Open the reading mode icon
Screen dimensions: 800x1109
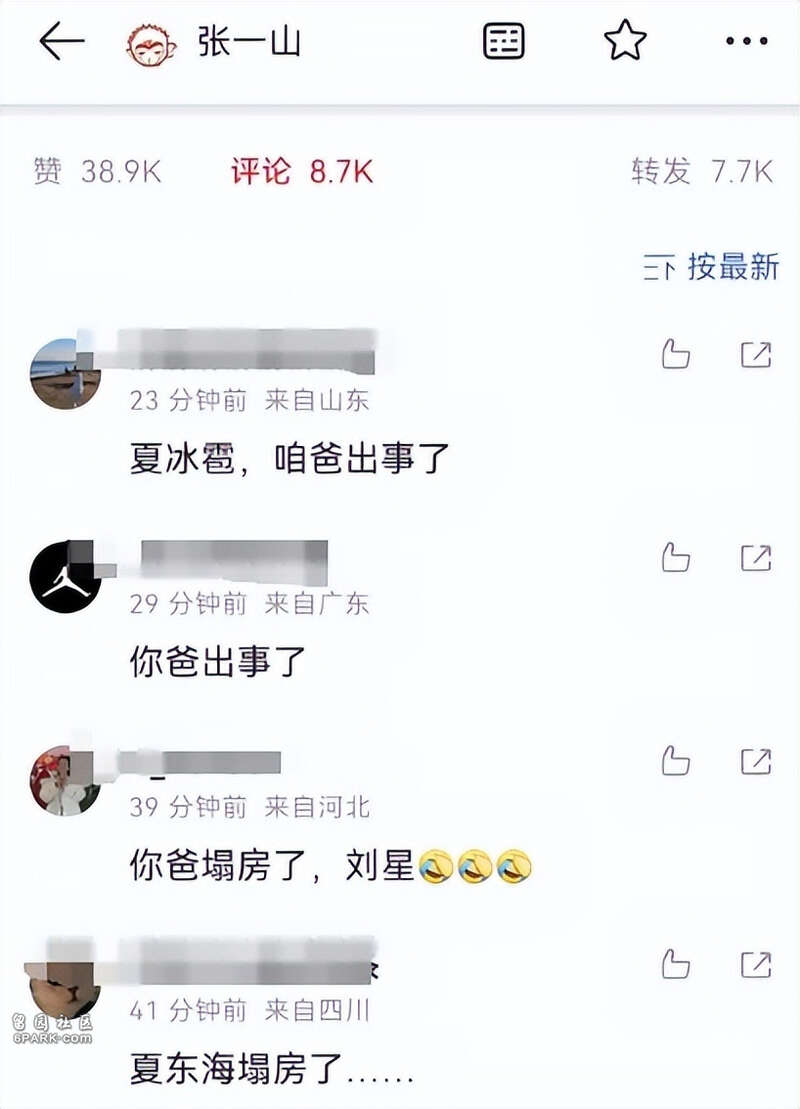click(x=504, y=42)
